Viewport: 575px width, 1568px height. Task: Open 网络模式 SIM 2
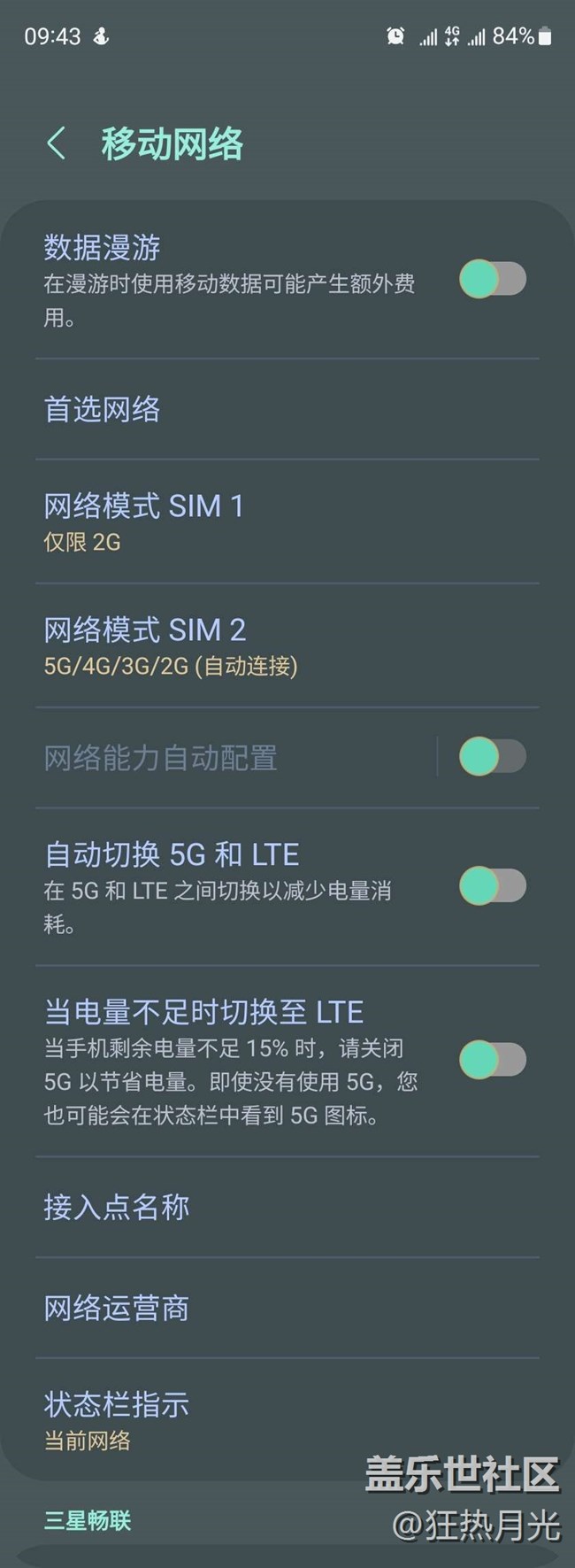(287, 645)
